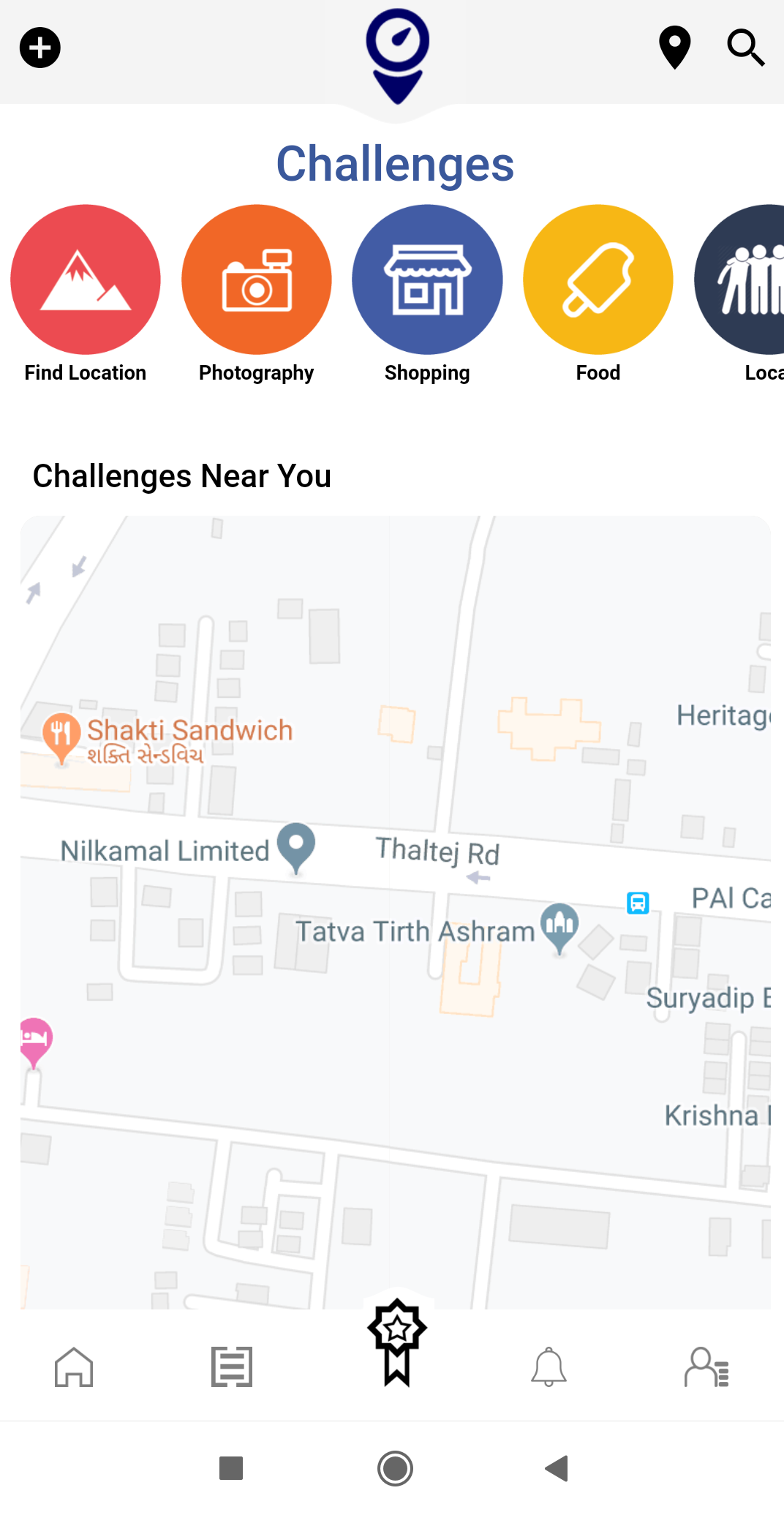Select the Find Location challenge category
This screenshot has height=1515, width=784.
pos(86,279)
